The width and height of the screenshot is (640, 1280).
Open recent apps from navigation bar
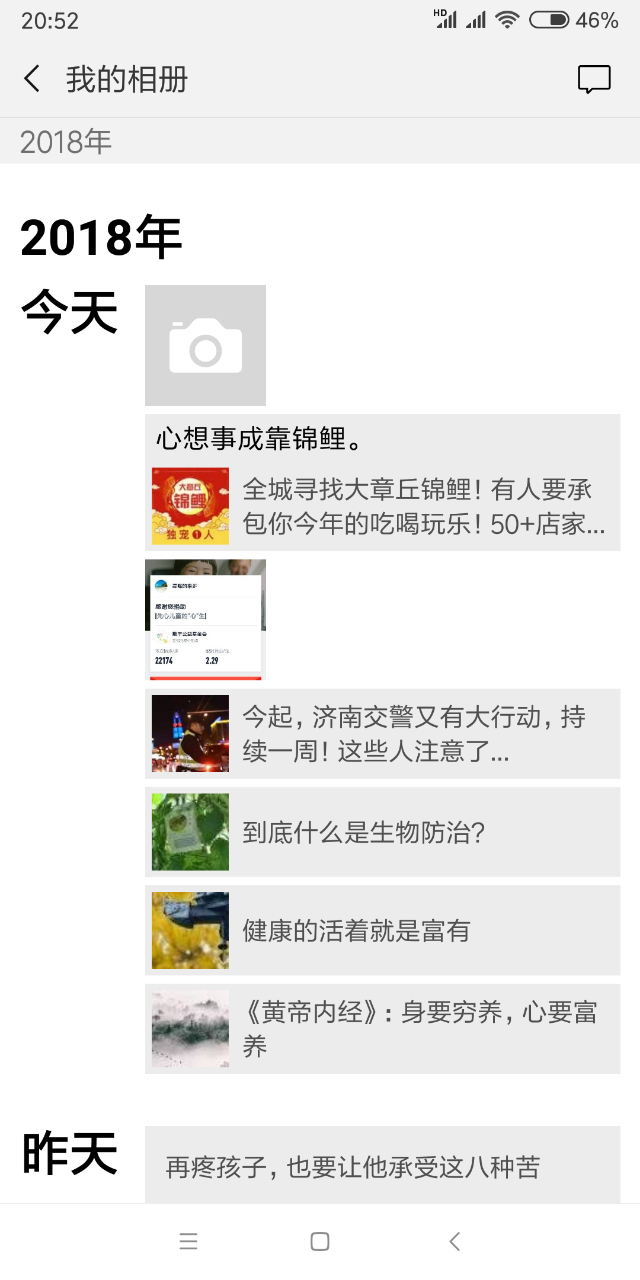coord(188,1242)
